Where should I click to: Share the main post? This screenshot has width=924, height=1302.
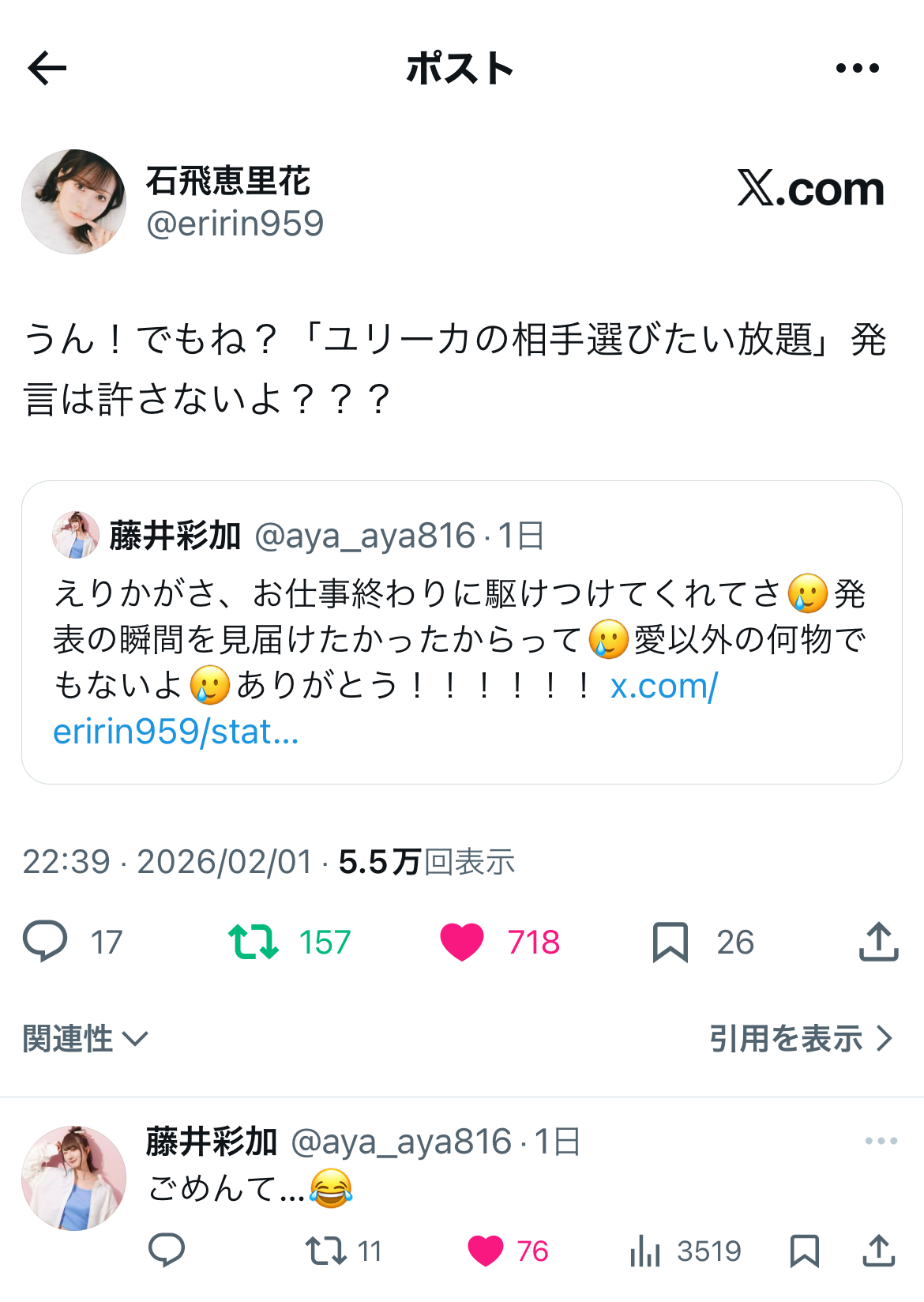[878, 942]
